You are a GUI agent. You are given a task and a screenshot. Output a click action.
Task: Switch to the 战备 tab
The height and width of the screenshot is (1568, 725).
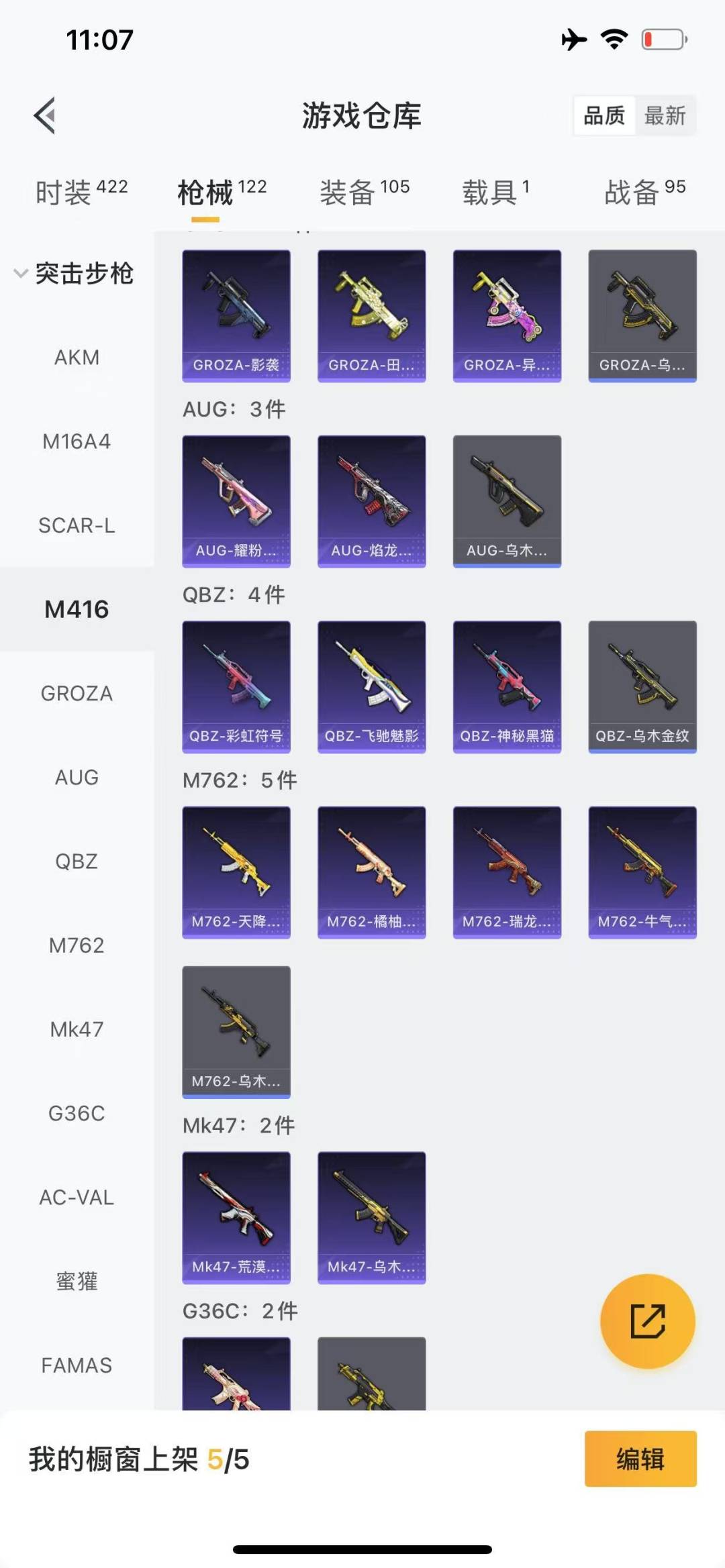[x=645, y=192]
